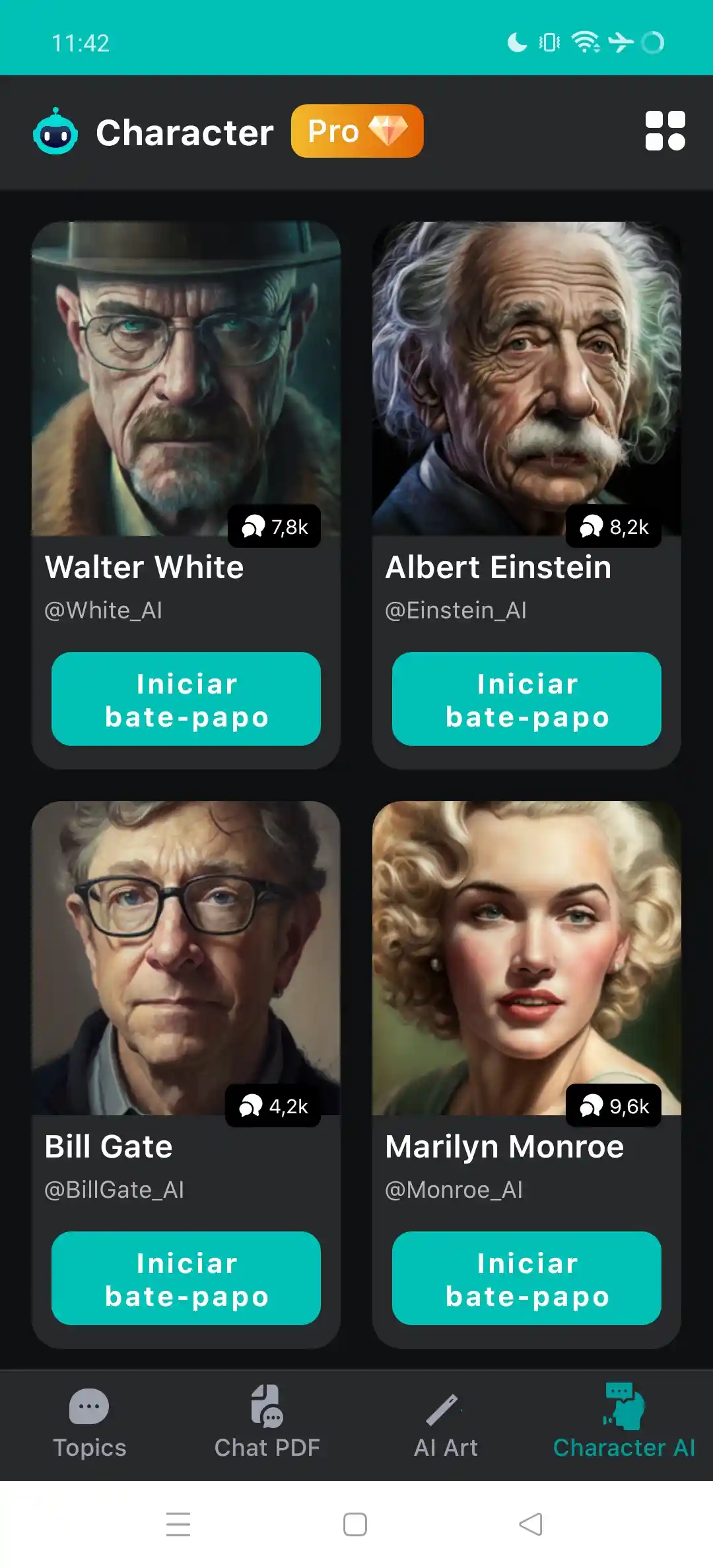Tap the system home button
Viewport: 713px width, 1568px height.
click(355, 1524)
